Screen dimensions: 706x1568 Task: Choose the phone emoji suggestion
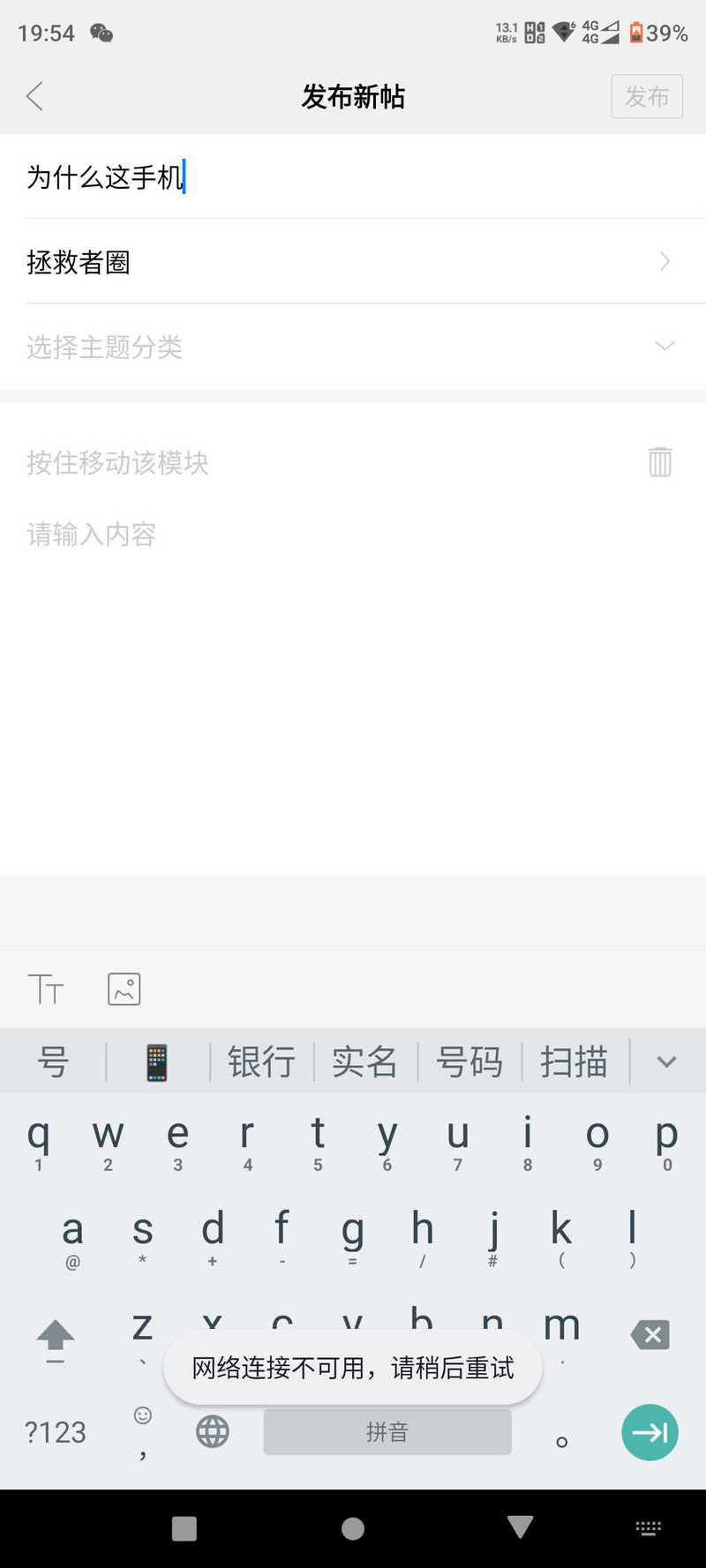point(157,1062)
